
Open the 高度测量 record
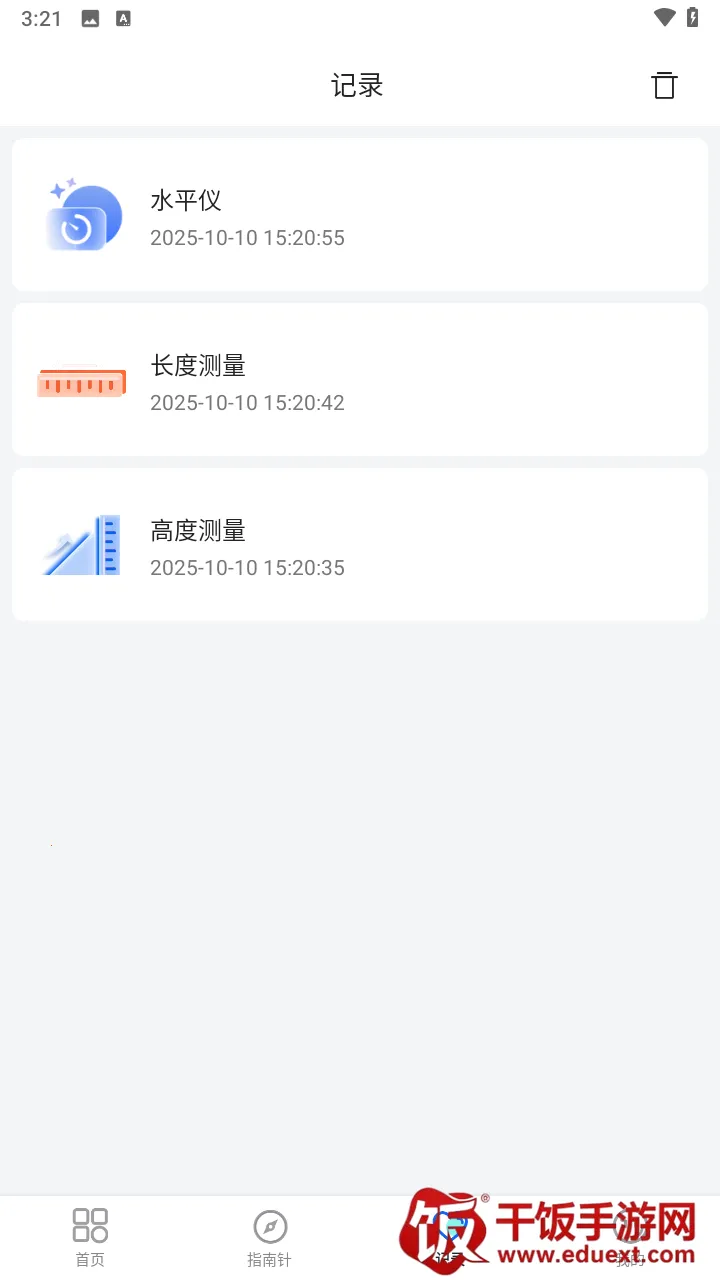pos(360,545)
